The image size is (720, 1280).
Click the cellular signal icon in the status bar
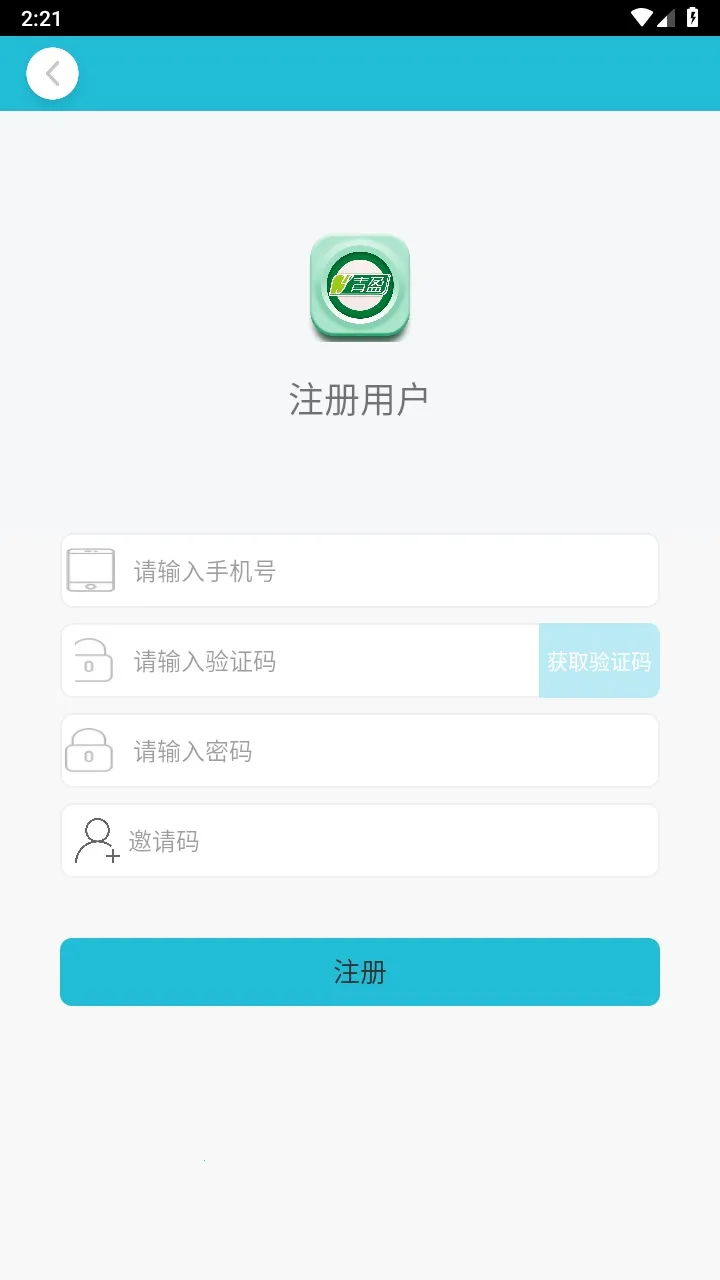(x=666, y=17)
